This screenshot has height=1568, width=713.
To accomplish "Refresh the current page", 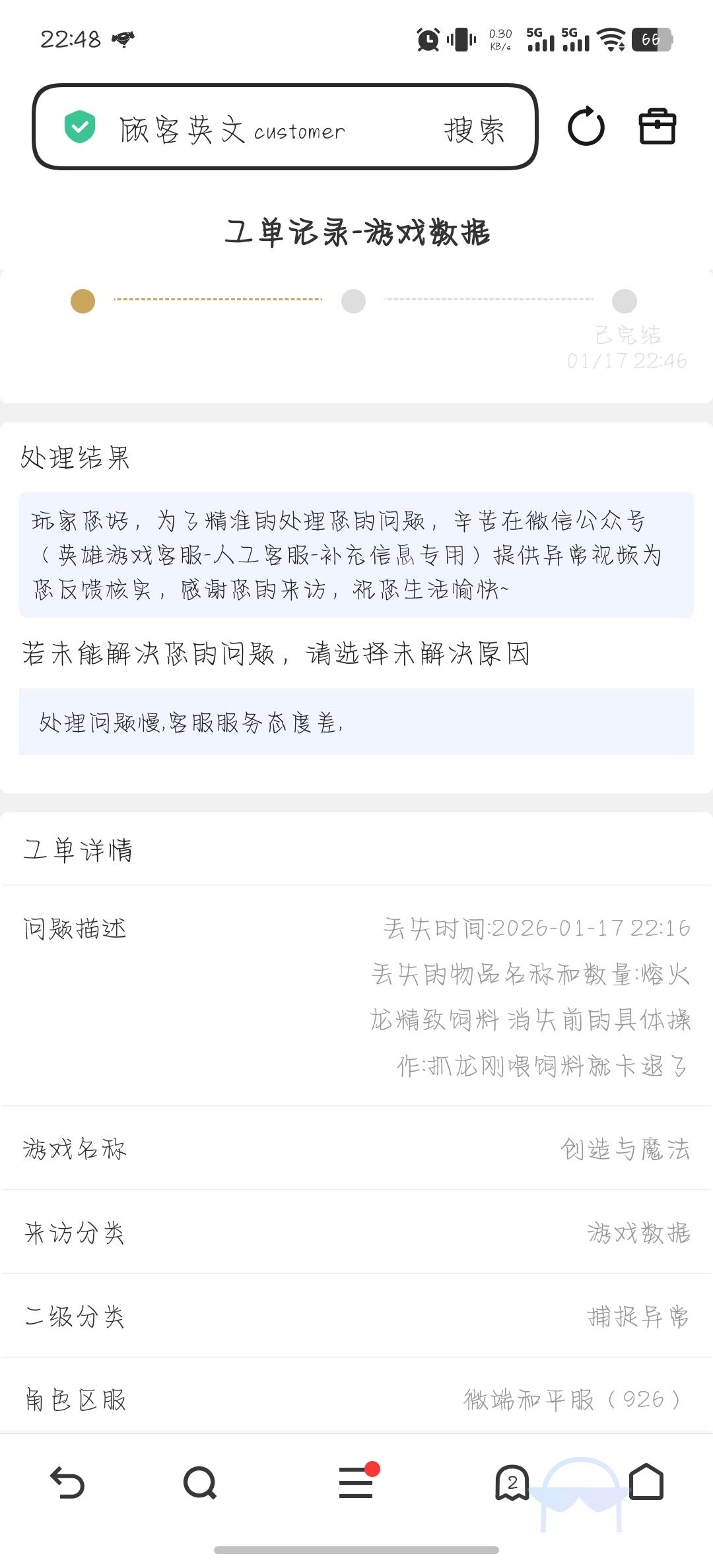I will coord(585,127).
